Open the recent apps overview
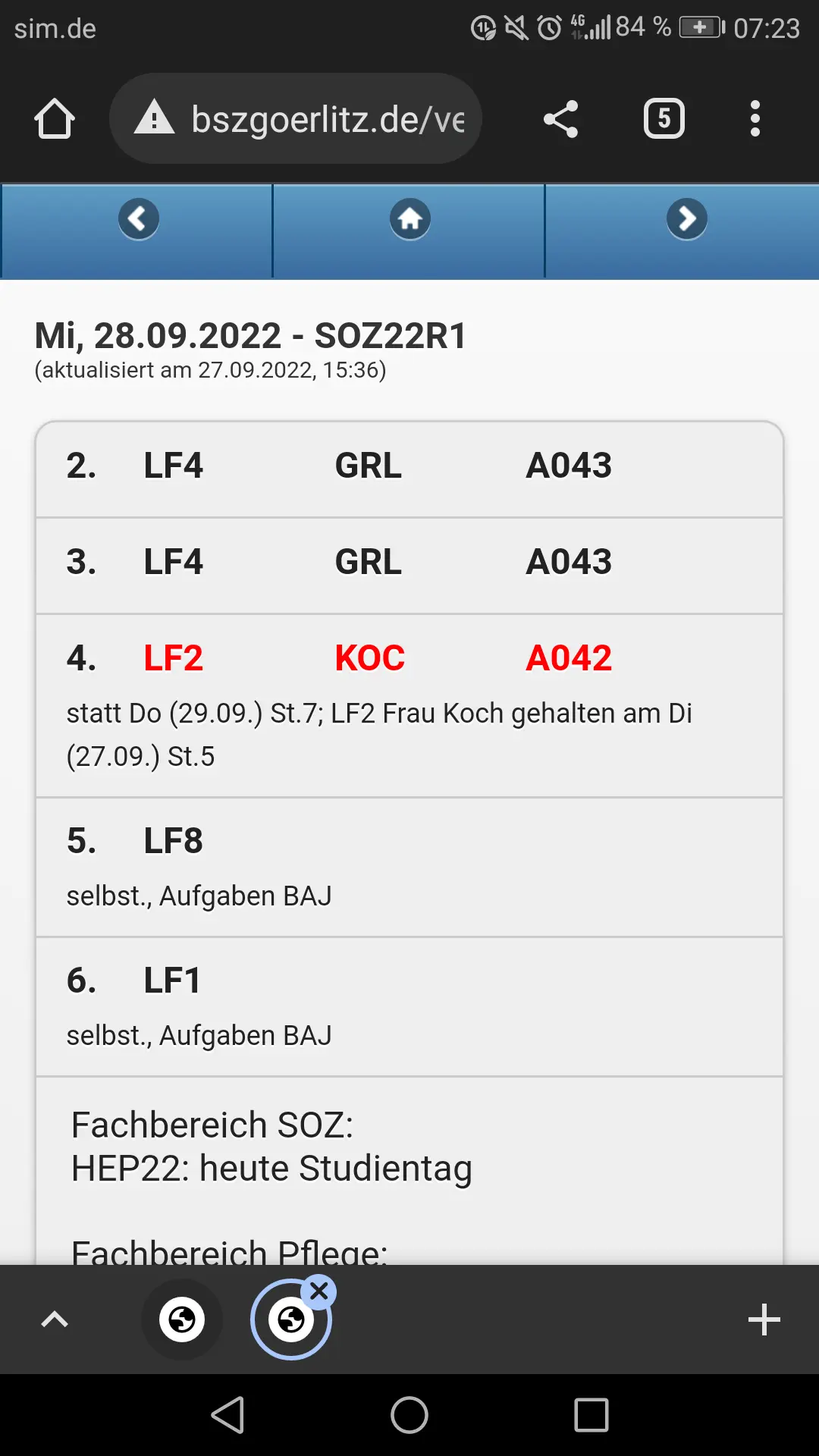 click(x=591, y=1415)
